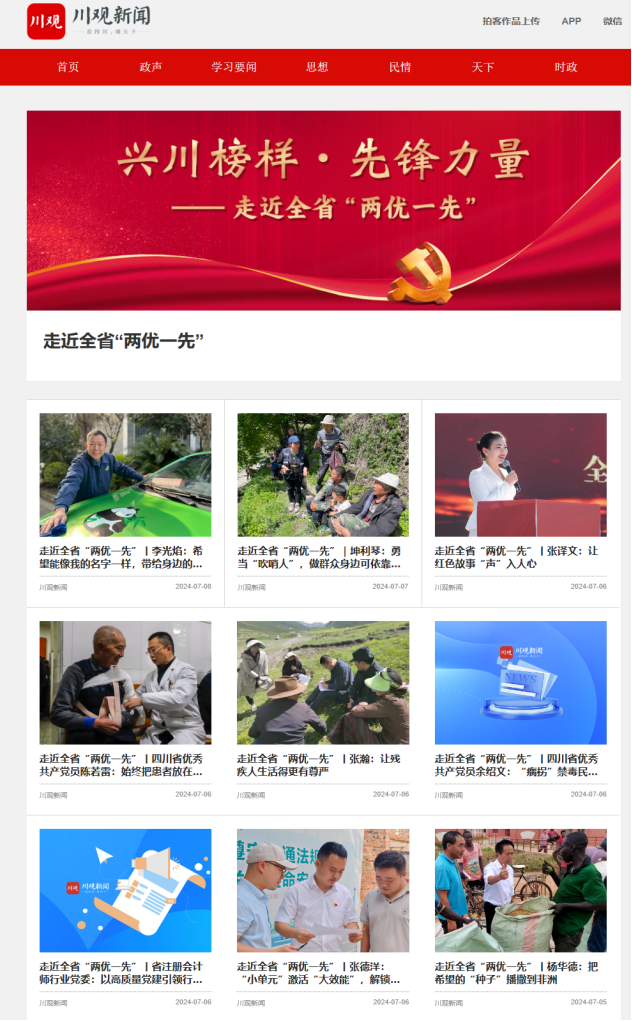Viewport: 632px width, 1021px height.
Task: Open the 拍客作品上传 link
Action: coord(510,21)
